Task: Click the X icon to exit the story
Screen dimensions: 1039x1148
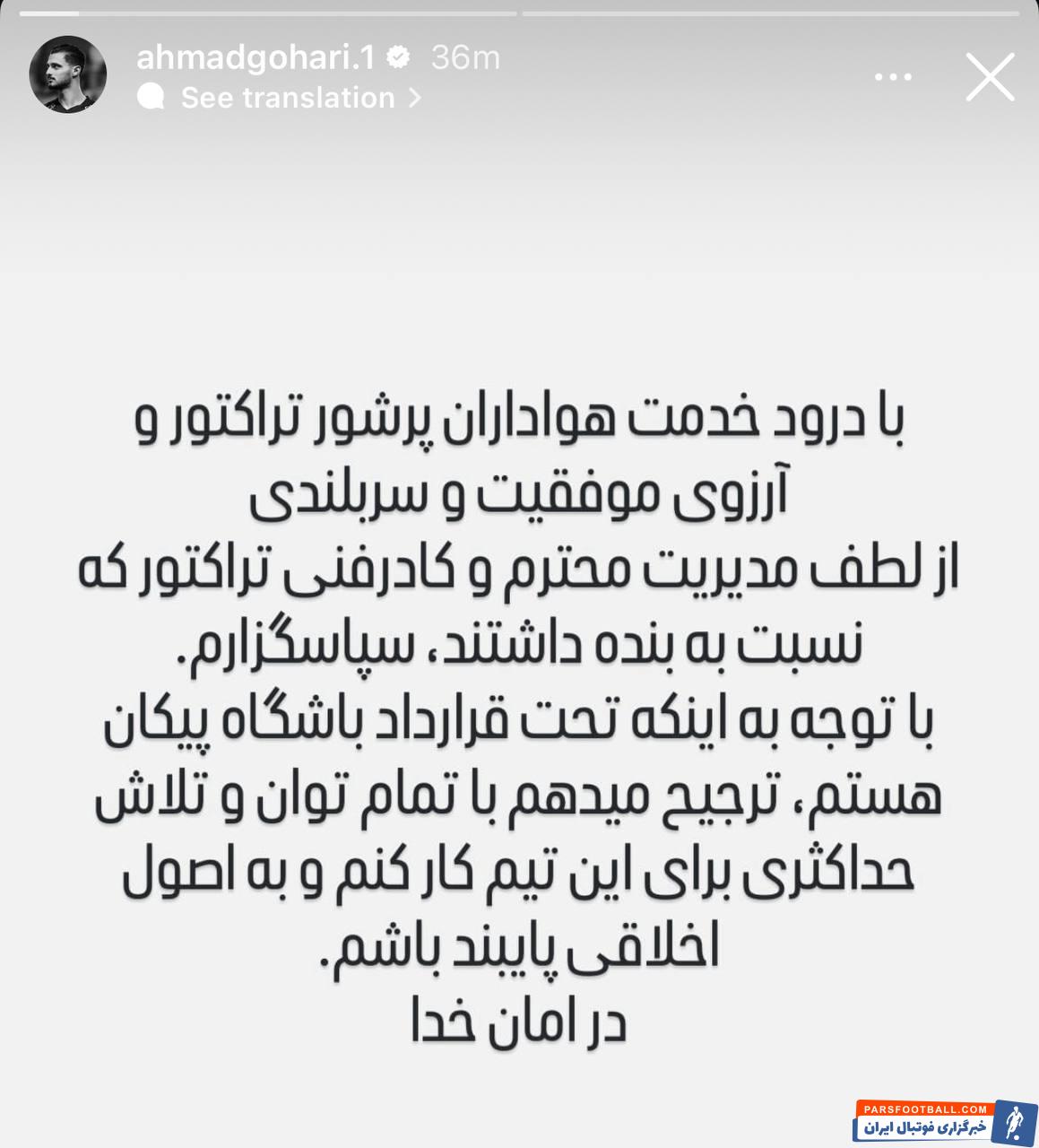Action: point(991,77)
